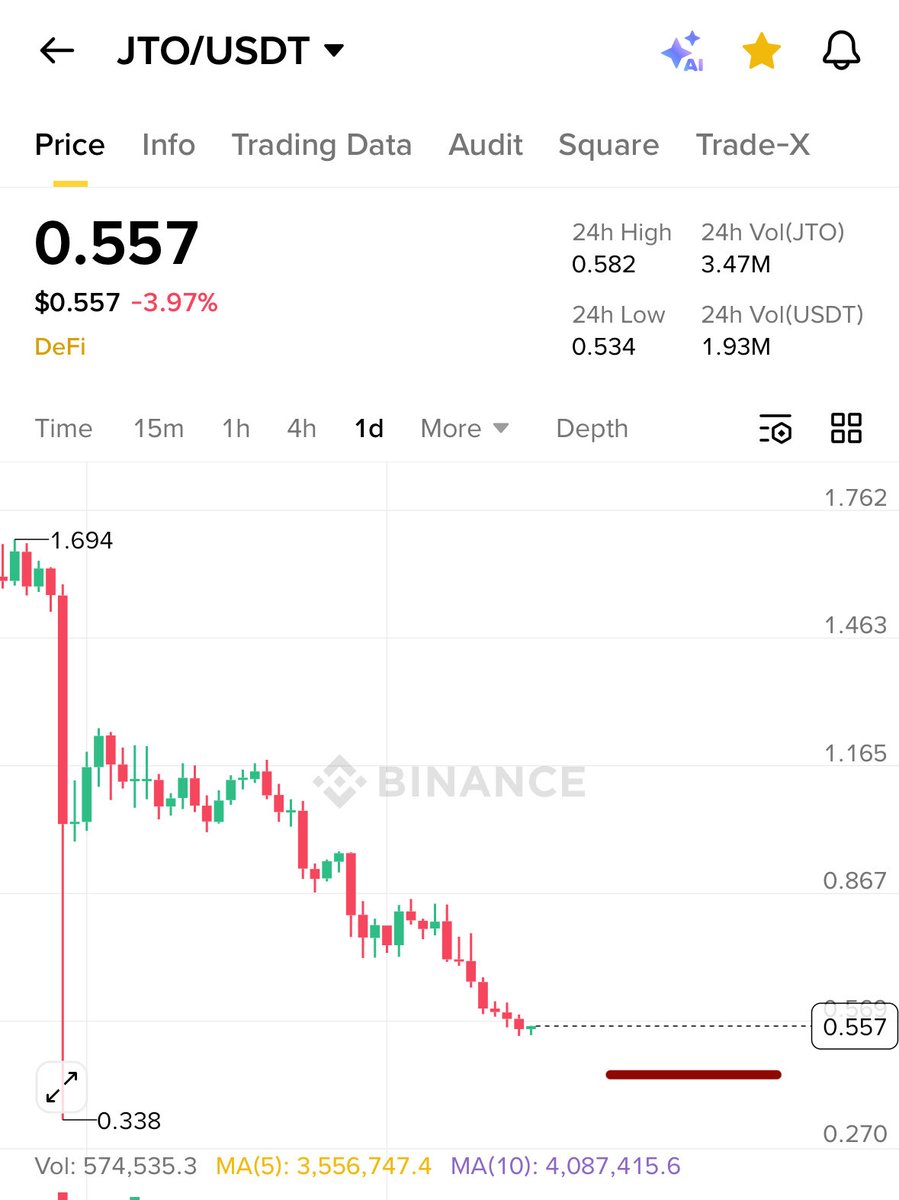Toggle the favorite star
The height and width of the screenshot is (1200, 899).
click(x=761, y=51)
